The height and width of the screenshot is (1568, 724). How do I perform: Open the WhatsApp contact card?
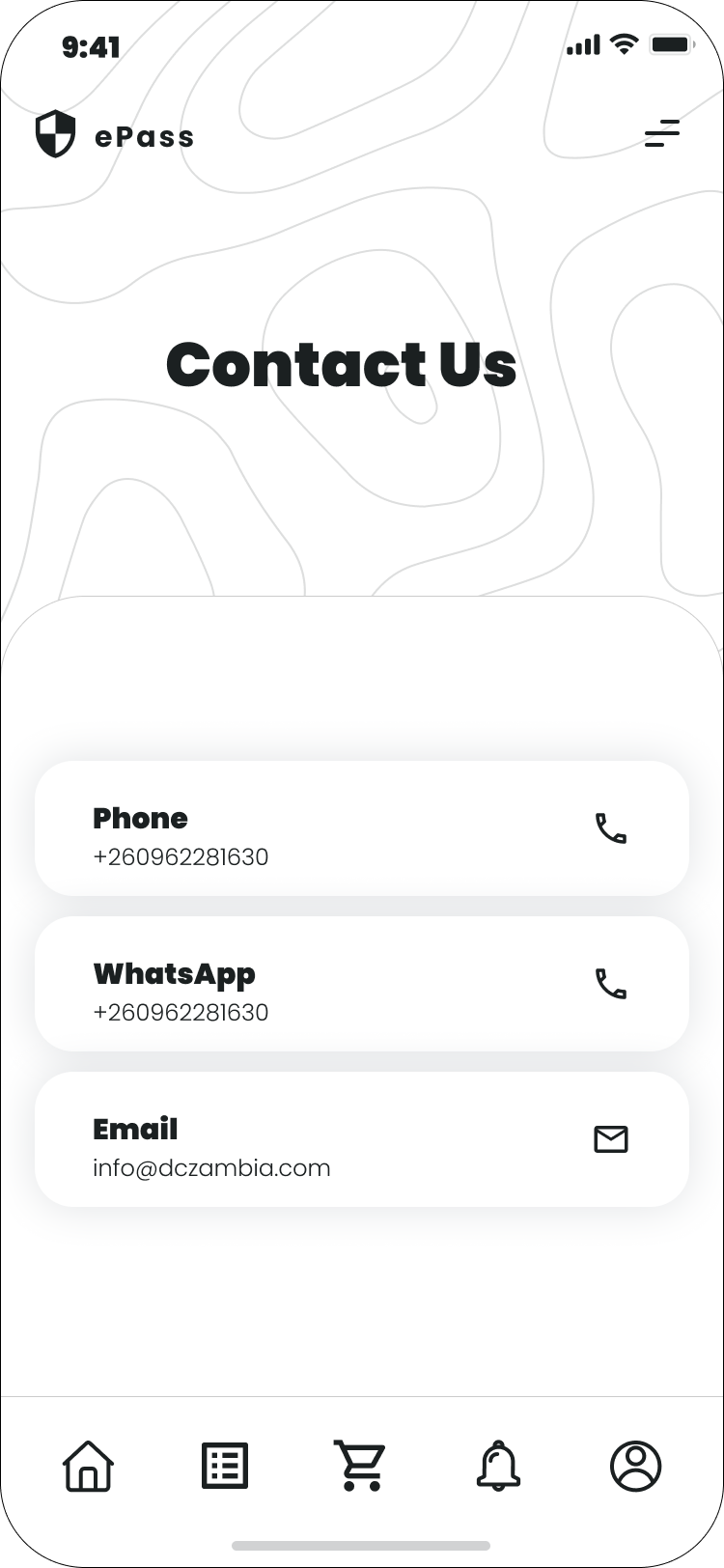tap(361, 984)
